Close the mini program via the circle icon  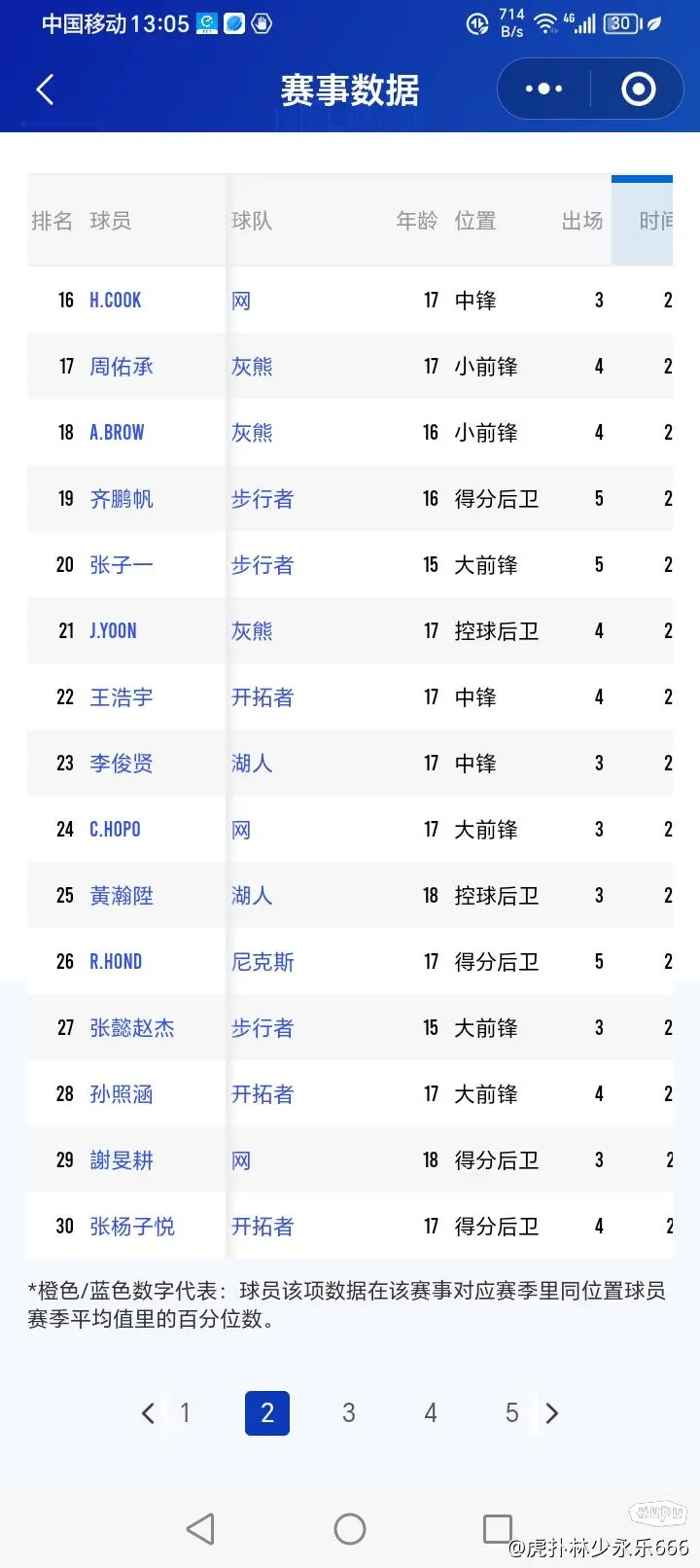(x=639, y=89)
